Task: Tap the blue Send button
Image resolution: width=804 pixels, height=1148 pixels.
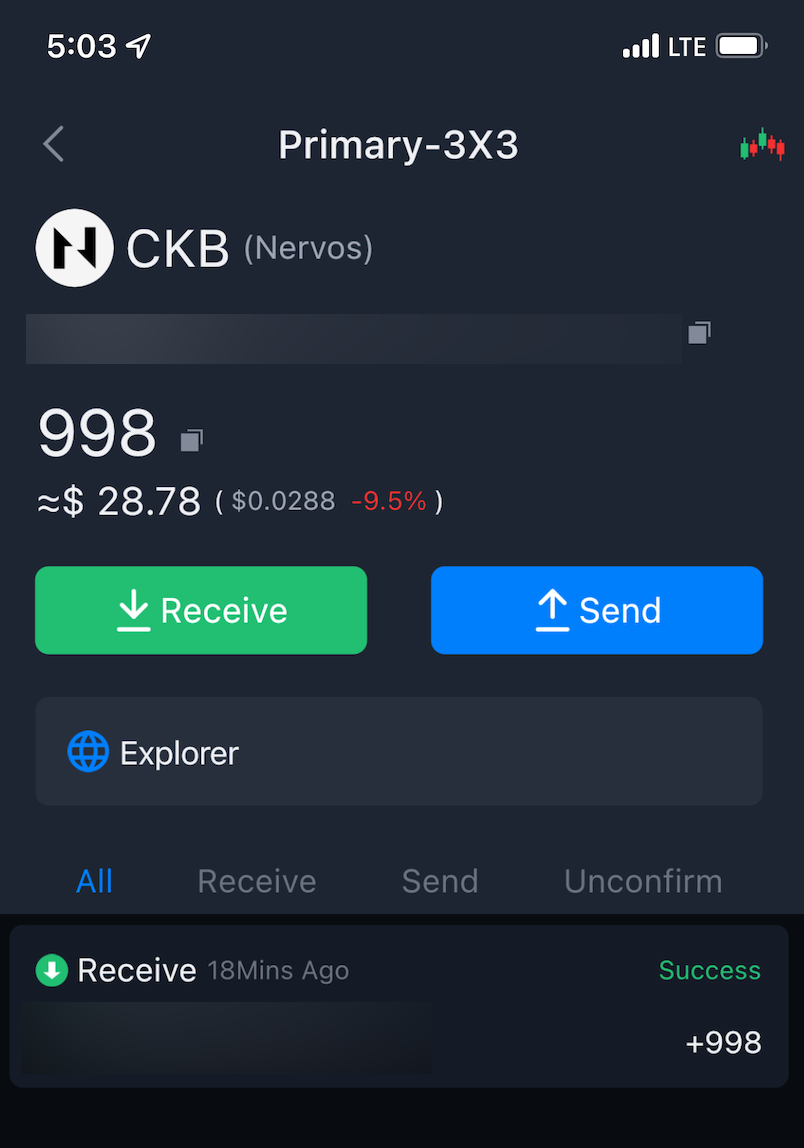Action: click(597, 610)
